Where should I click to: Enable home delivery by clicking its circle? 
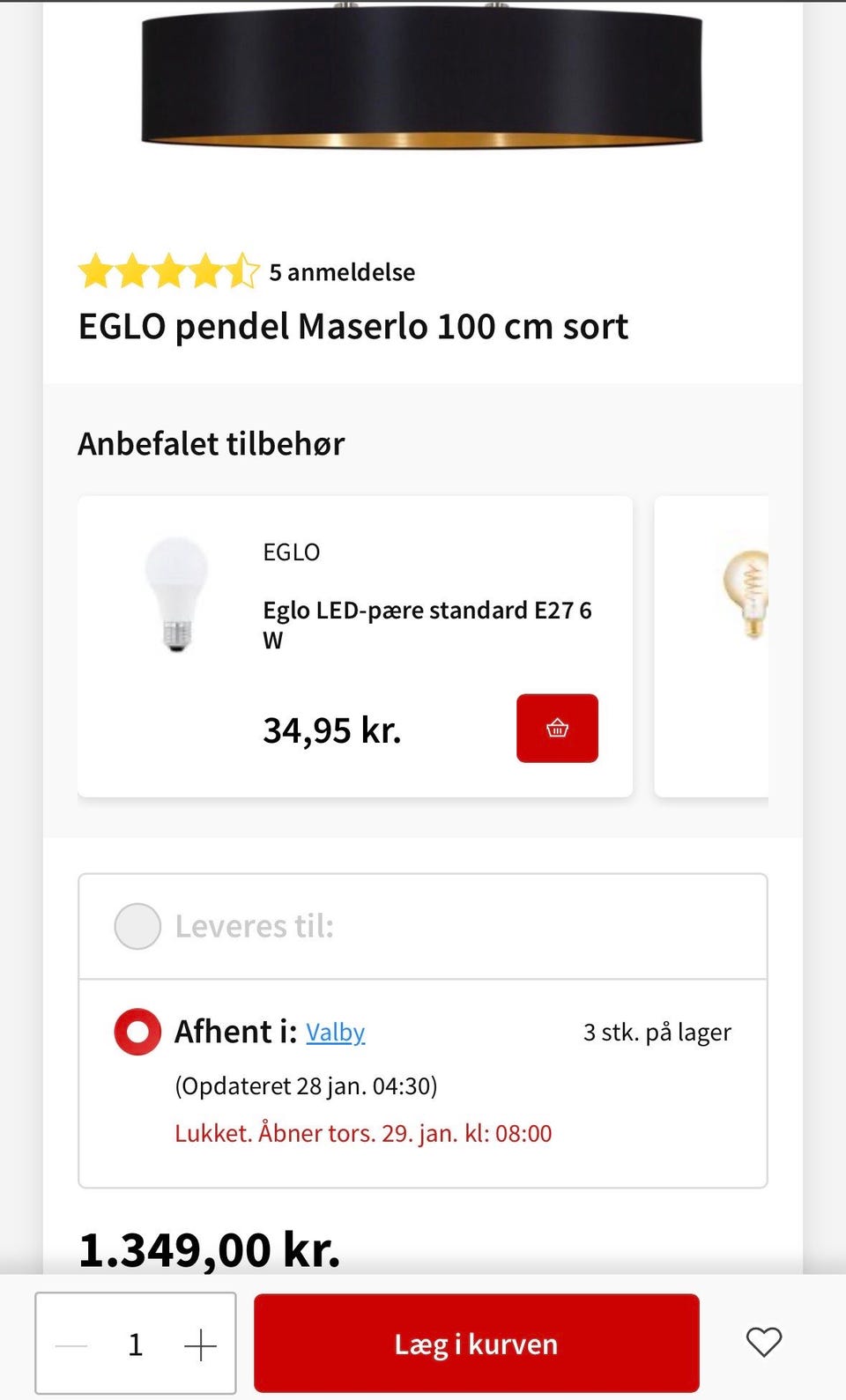tap(137, 926)
